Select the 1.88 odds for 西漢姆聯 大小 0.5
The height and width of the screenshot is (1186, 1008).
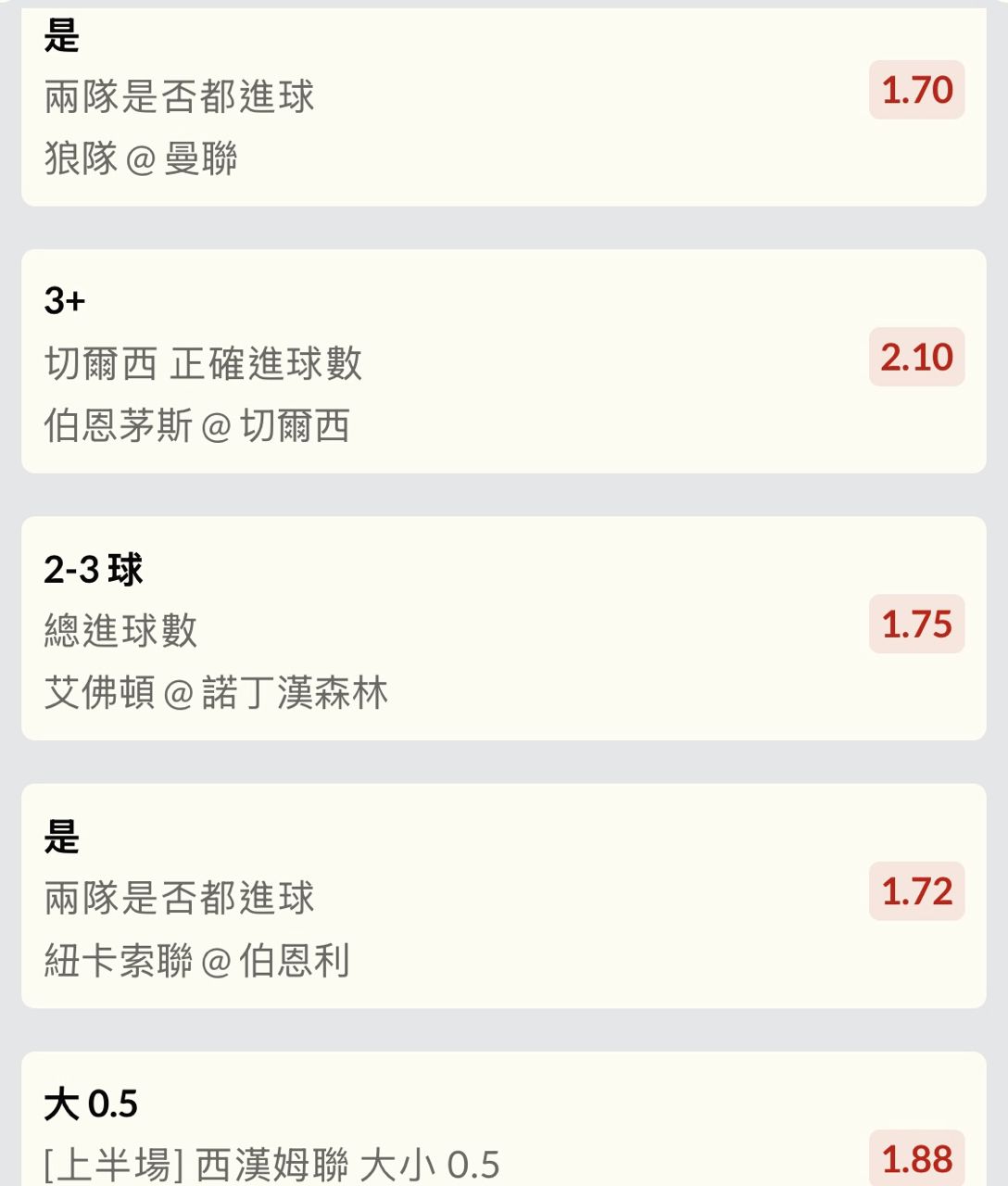pyautogui.click(x=916, y=1158)
